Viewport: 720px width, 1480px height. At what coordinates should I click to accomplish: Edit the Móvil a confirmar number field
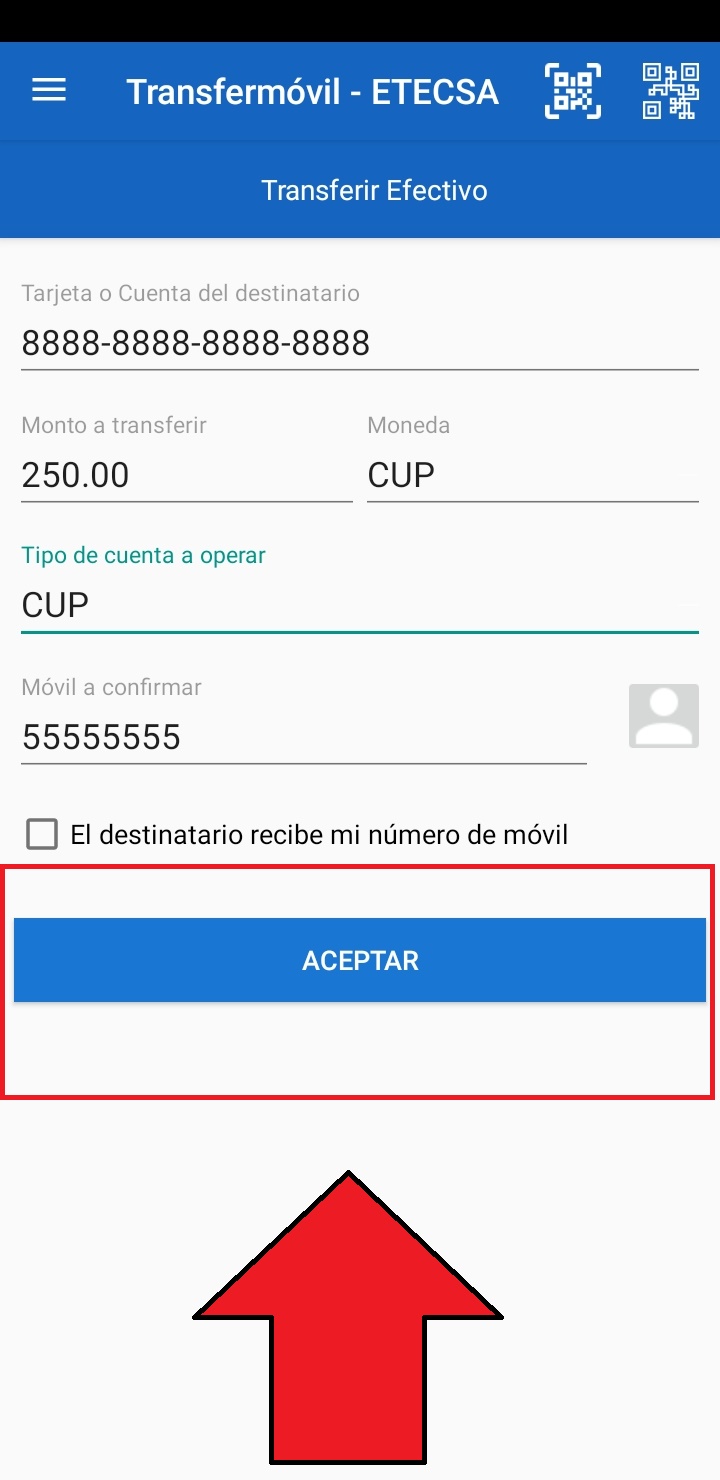(303, 738)
